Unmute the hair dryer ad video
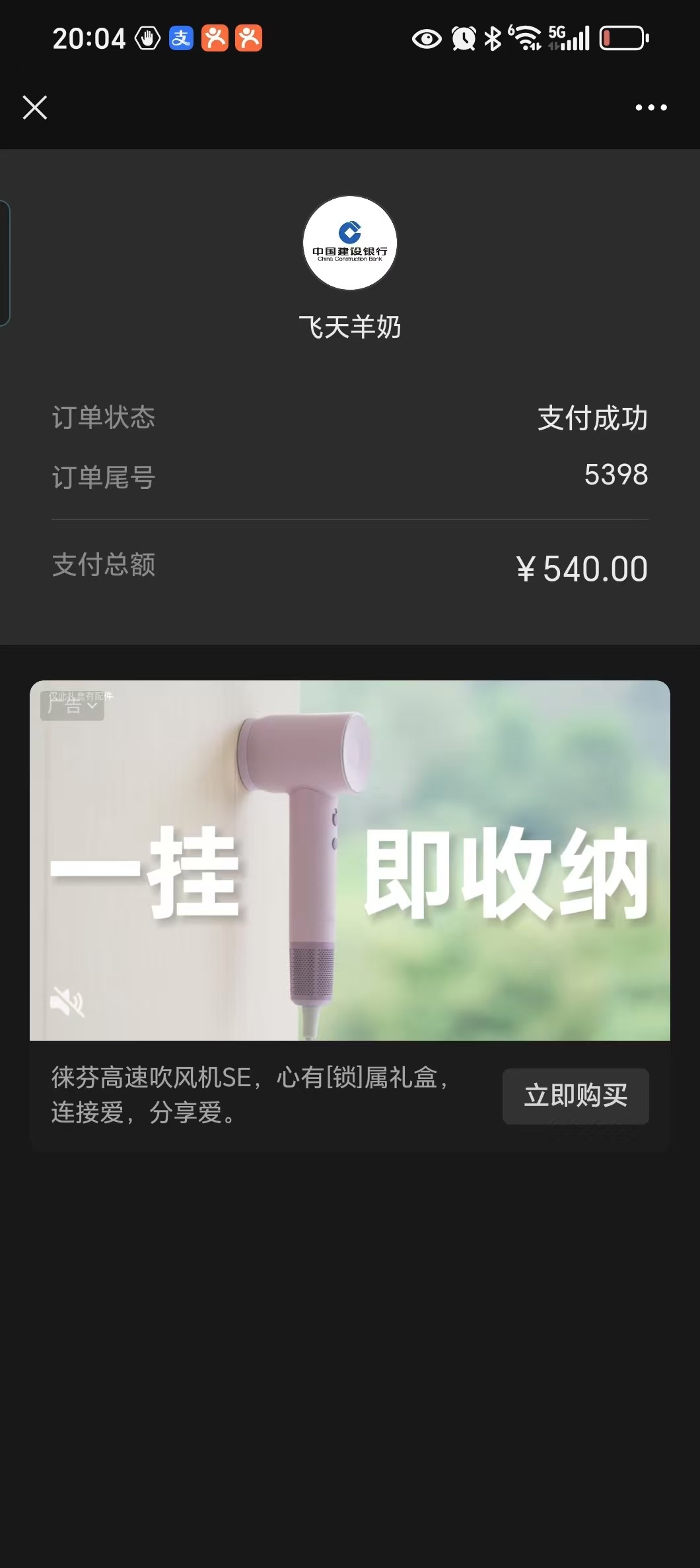This screenshot has height=1568, width=700. coord(67,1002)
